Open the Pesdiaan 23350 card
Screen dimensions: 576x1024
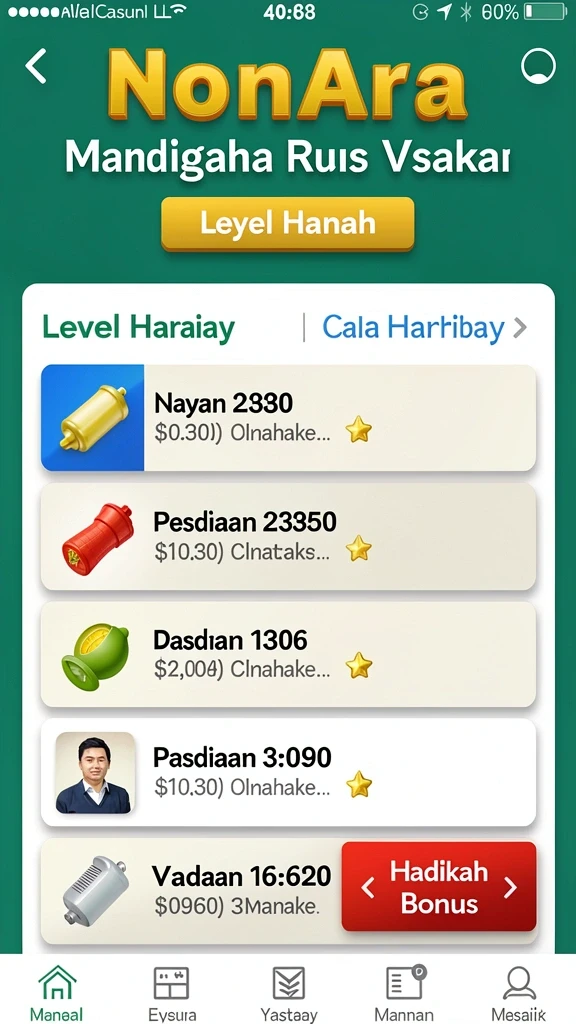coord(288,536)
